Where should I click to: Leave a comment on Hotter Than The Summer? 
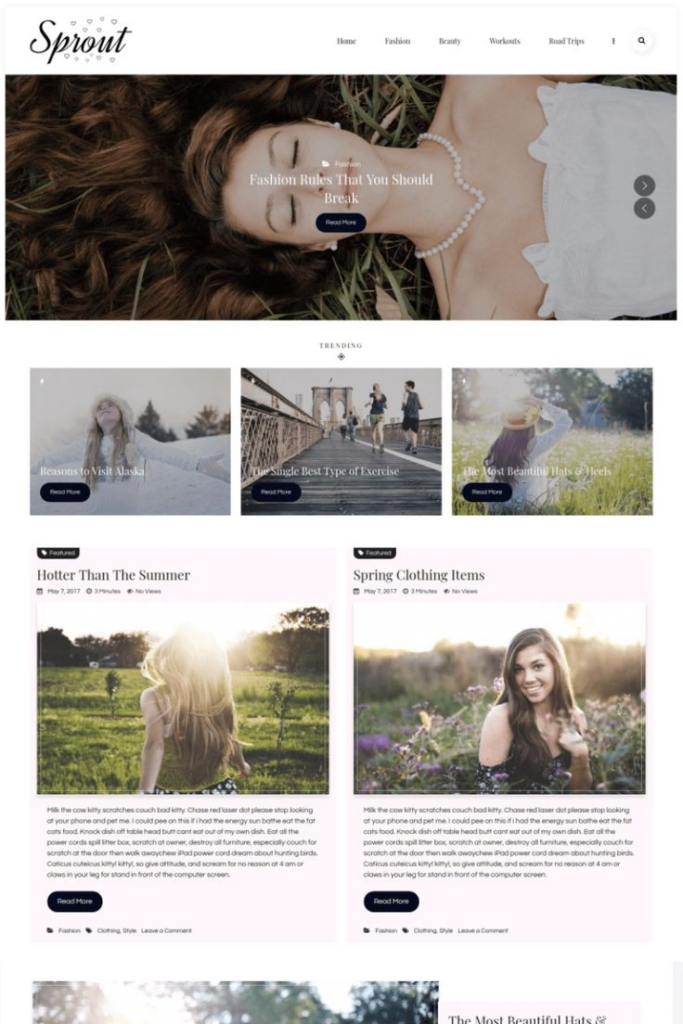[x=166, y=931]
